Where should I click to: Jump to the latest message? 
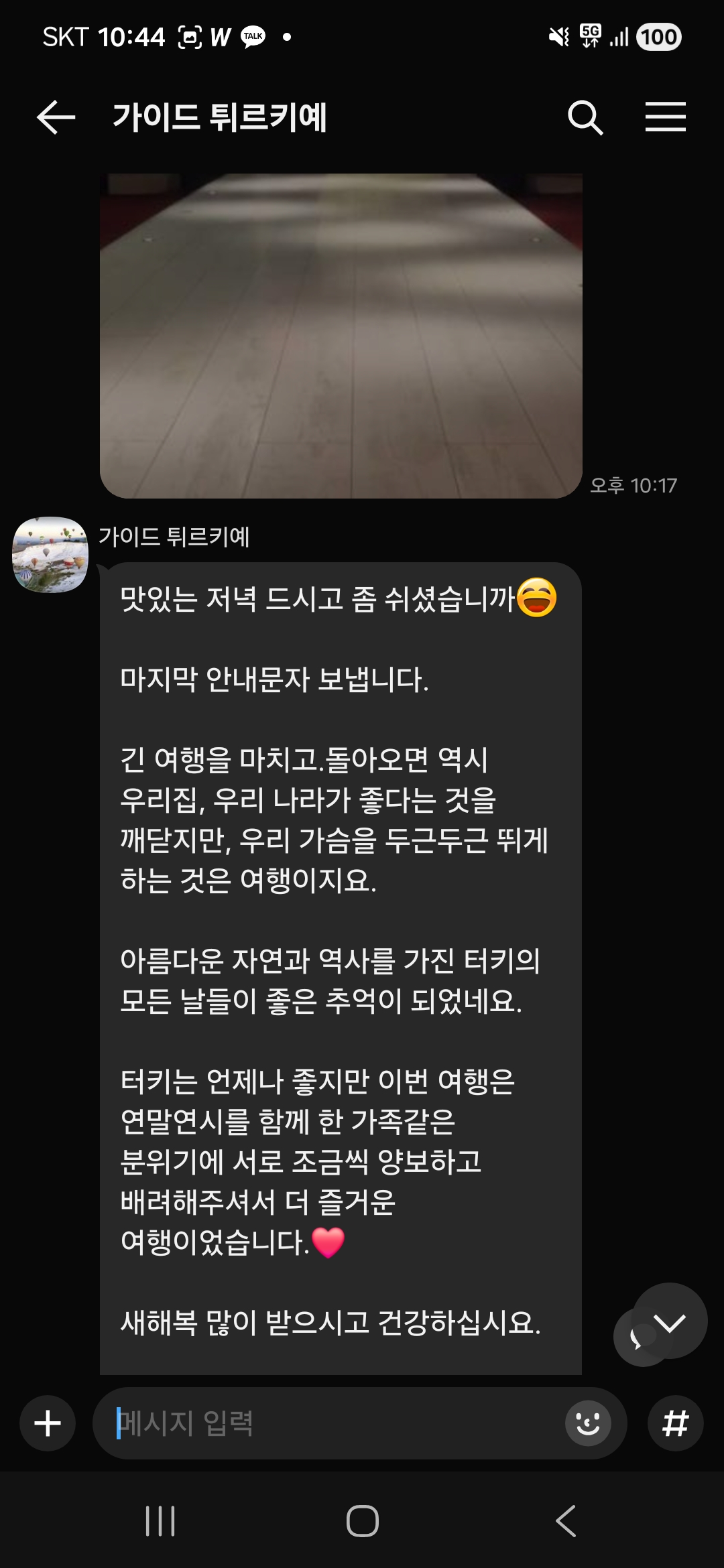(669, 1321)
